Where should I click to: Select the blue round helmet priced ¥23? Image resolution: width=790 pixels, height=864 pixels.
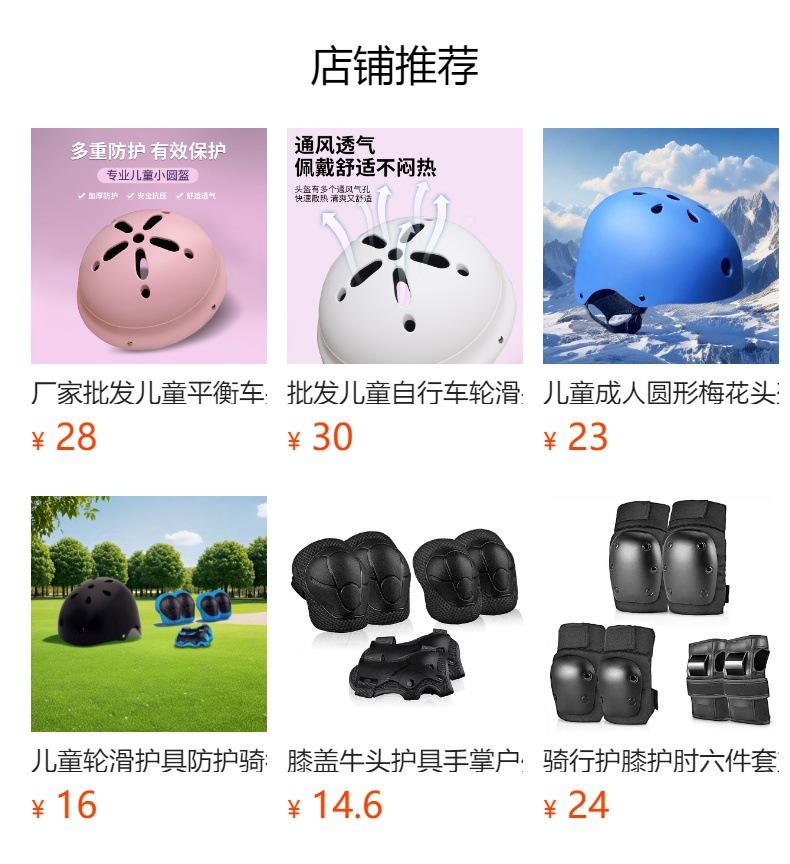(x=660, y=246)
